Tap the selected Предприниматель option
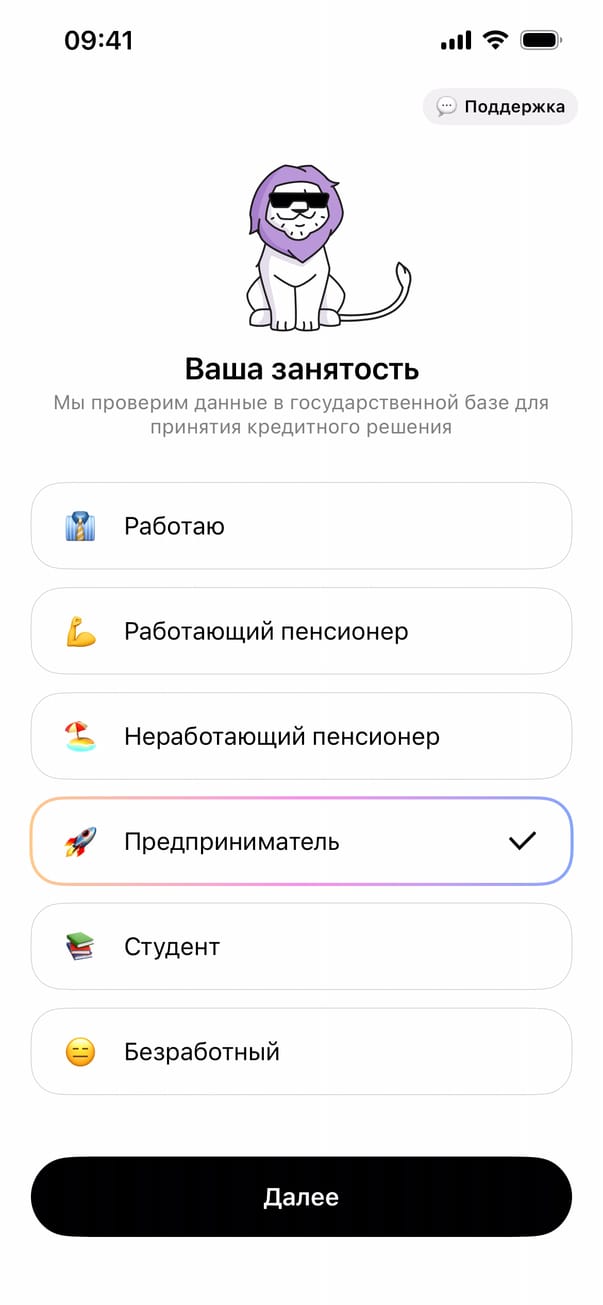603x1305 pixels. click(x=301, y=841)
